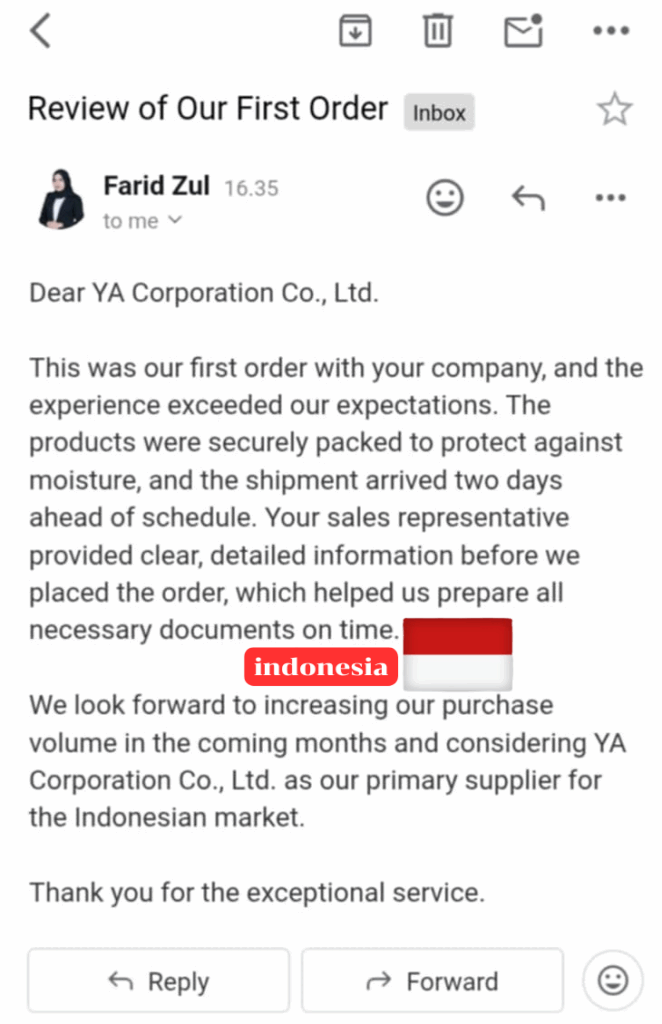Open the emoji button beside Forward

pyautogui.click(x=612, y=980)
